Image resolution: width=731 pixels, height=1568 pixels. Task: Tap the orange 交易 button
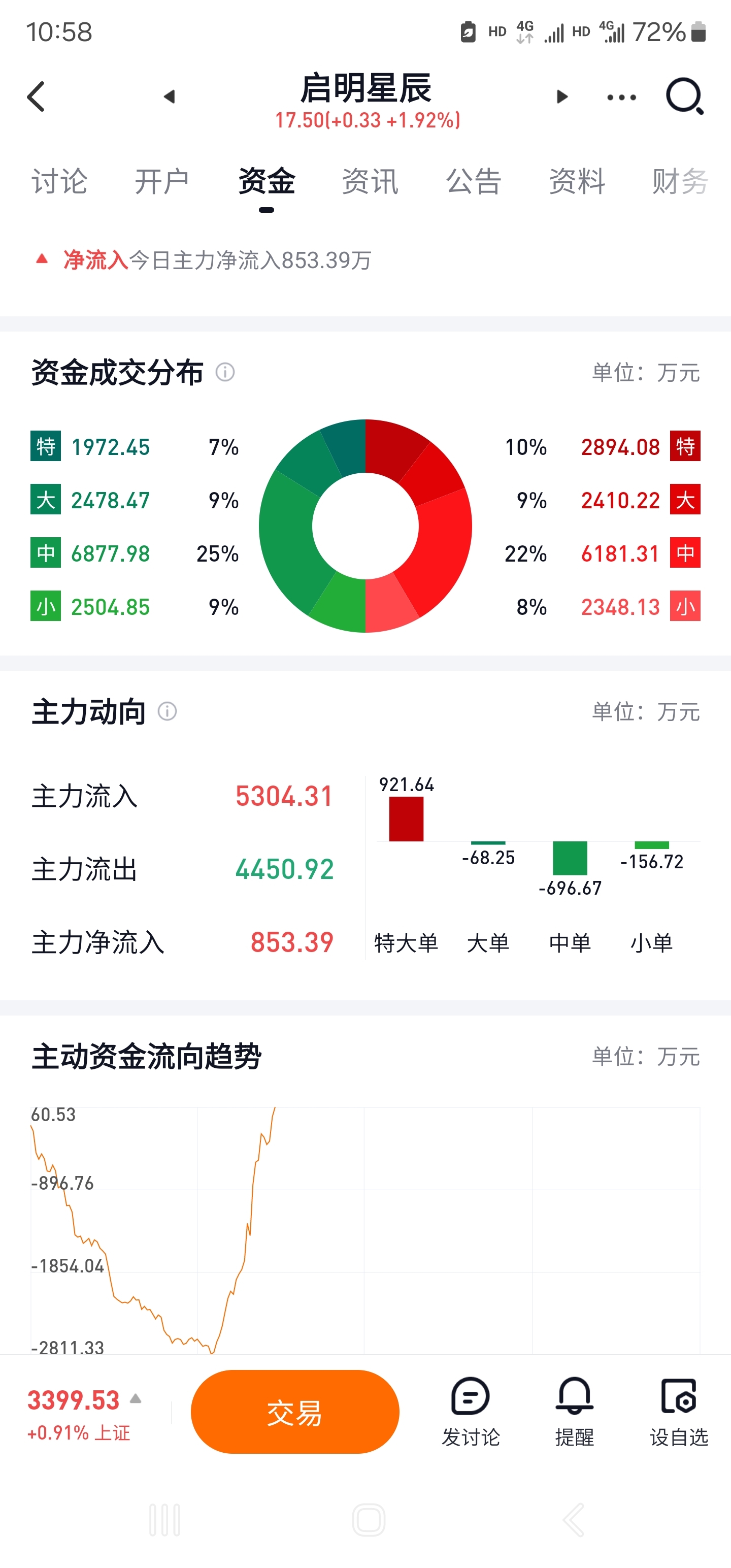(294, 1412)
